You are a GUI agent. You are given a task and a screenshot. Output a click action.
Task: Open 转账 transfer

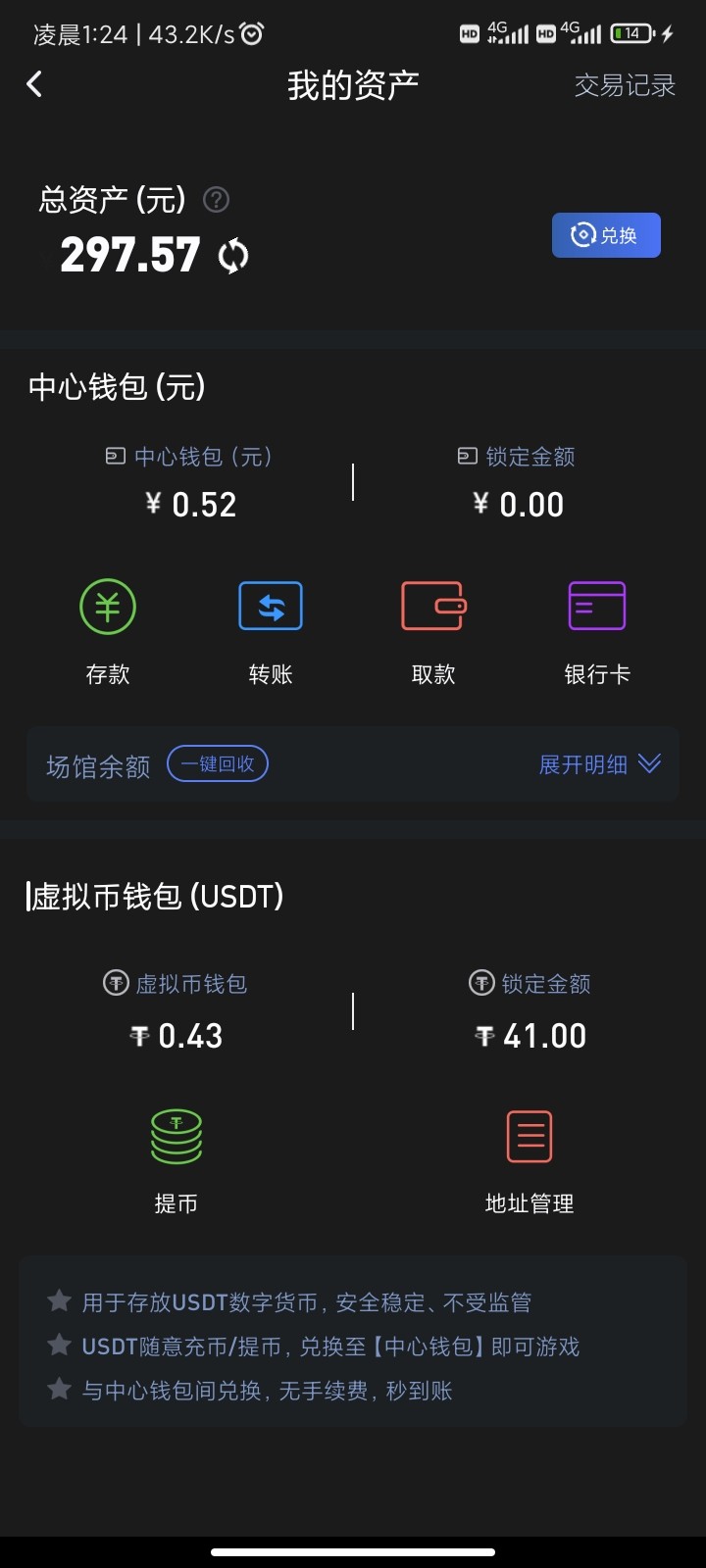tap(271, 627)
